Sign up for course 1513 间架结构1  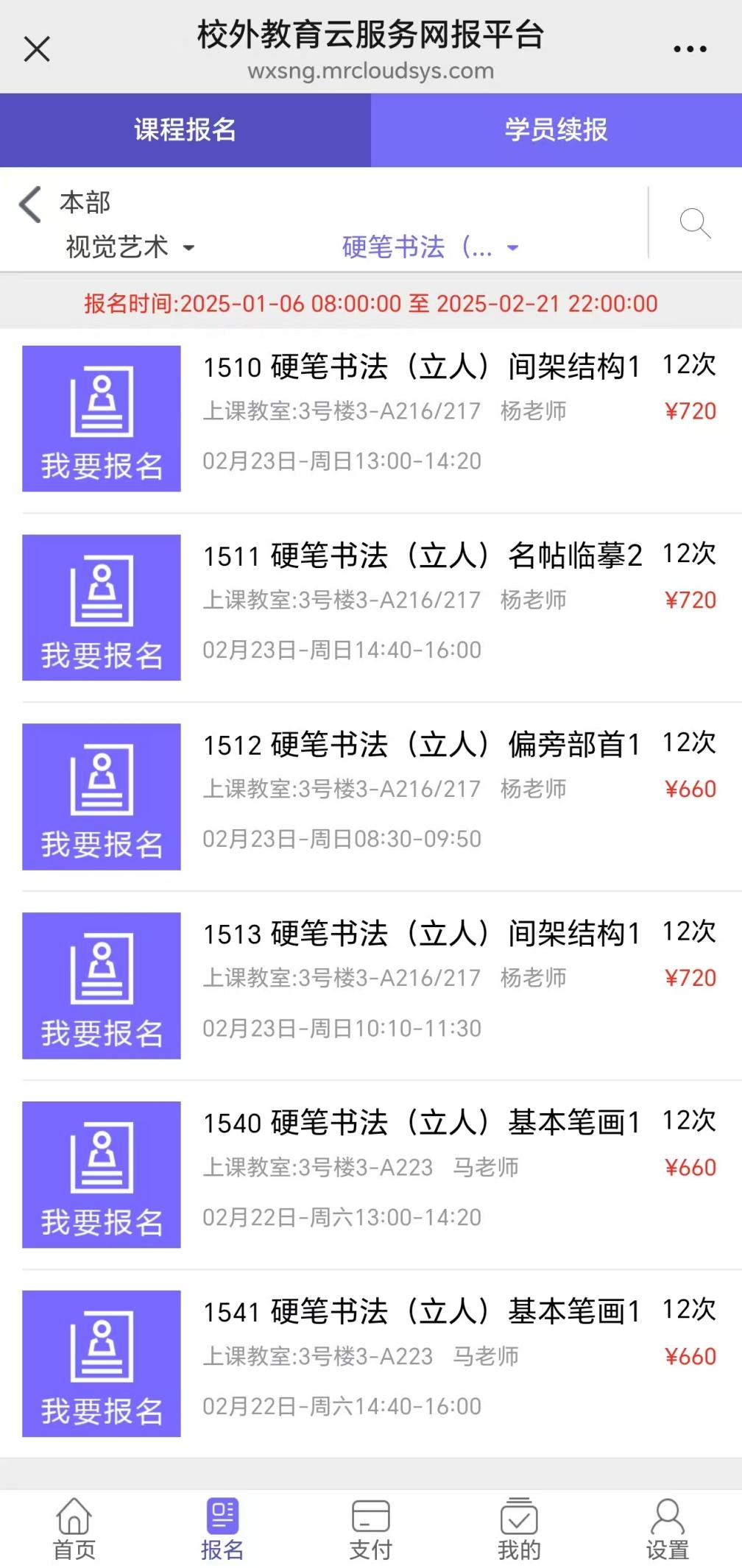coord(102,985)
